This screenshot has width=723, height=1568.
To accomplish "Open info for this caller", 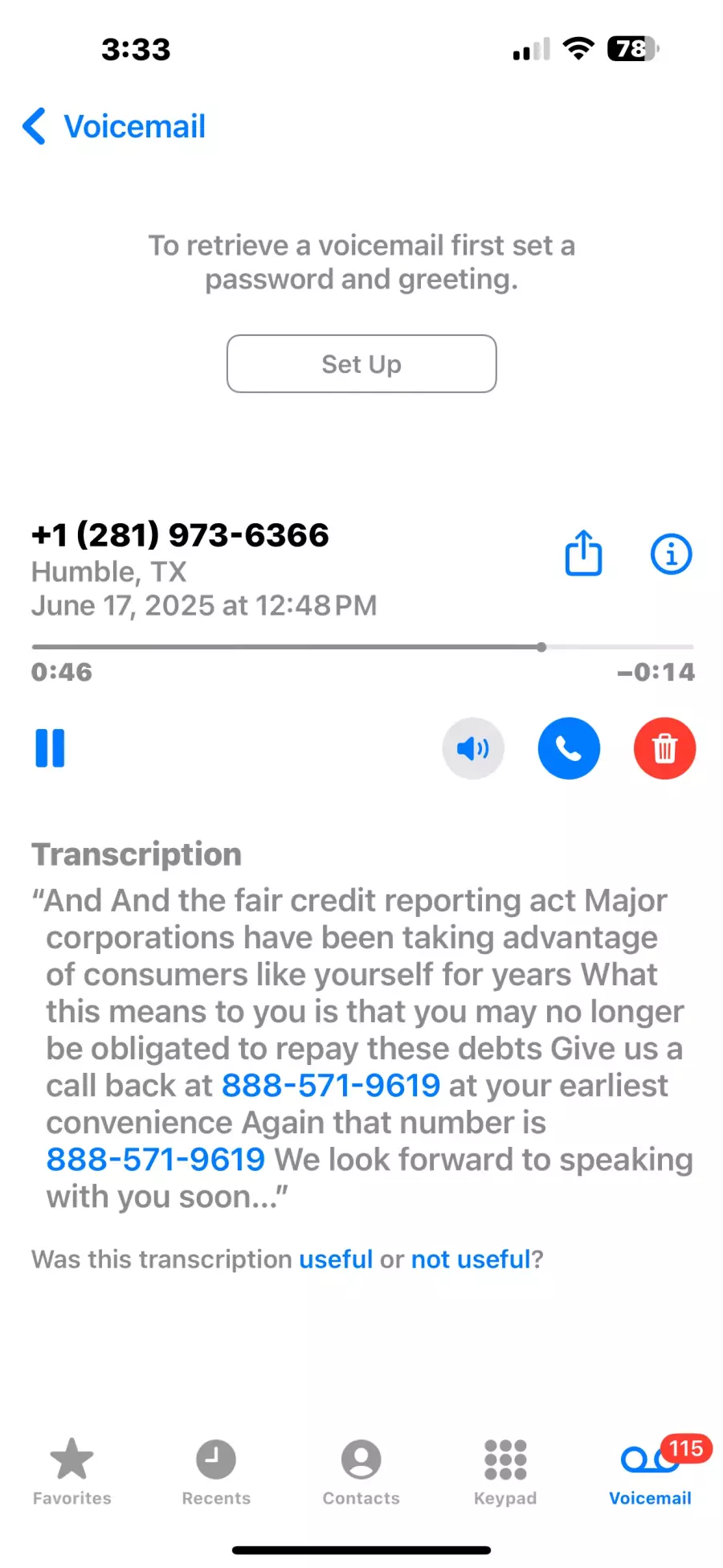I will [670, 554].
